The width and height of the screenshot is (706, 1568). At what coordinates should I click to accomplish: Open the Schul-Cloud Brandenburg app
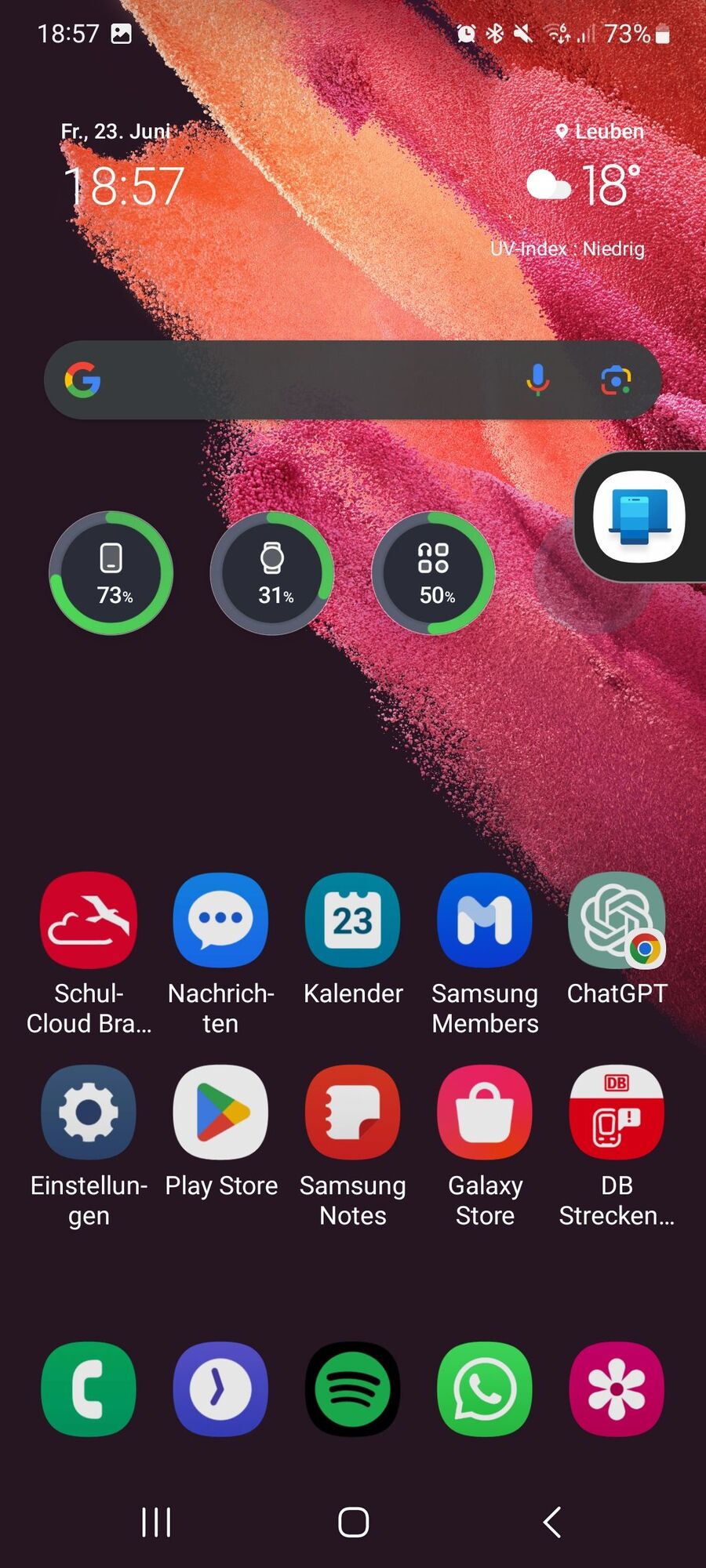click(89, 920)
